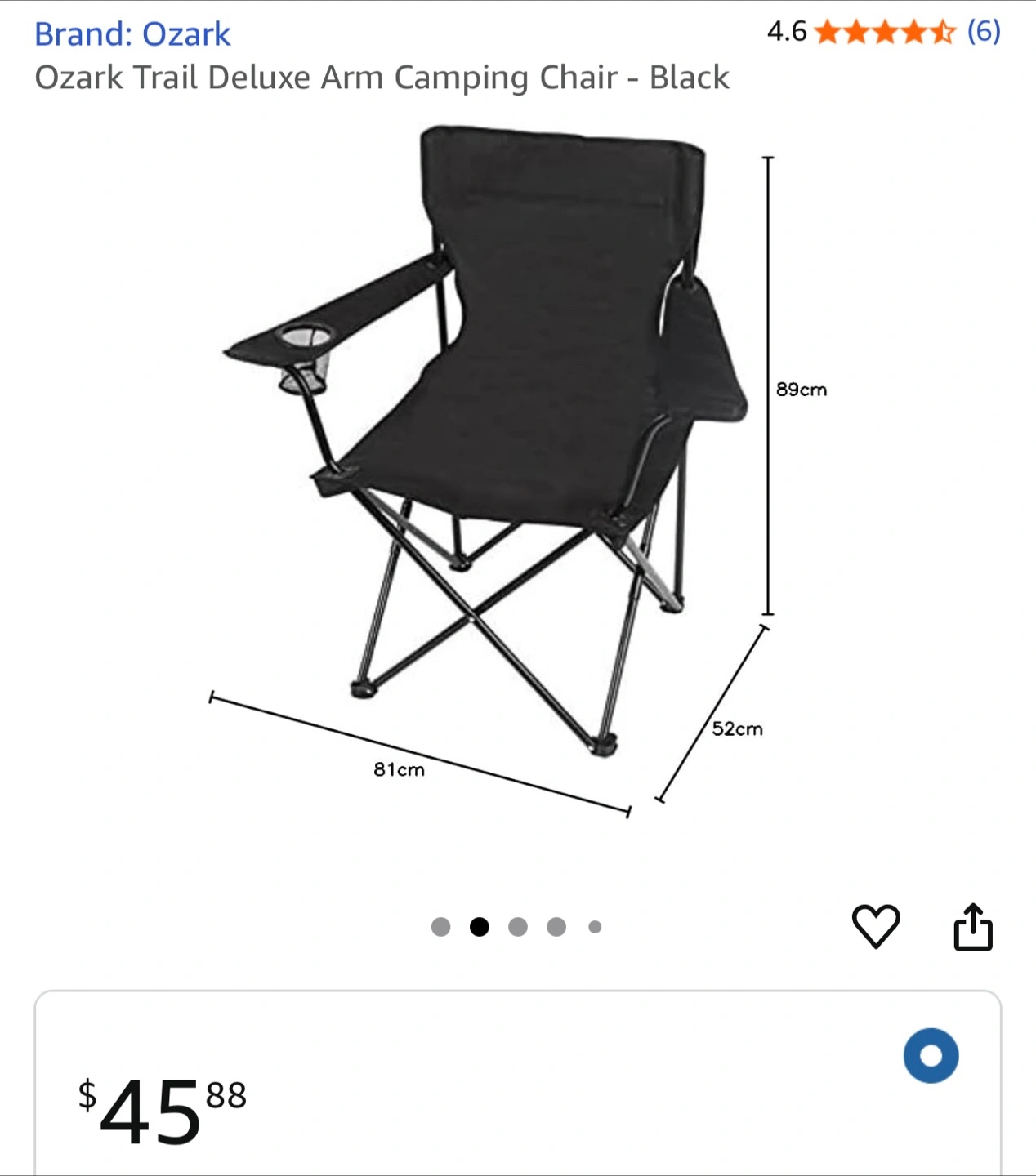Jump to the first product image dot

pyautogui.click(x=441, y=927)
